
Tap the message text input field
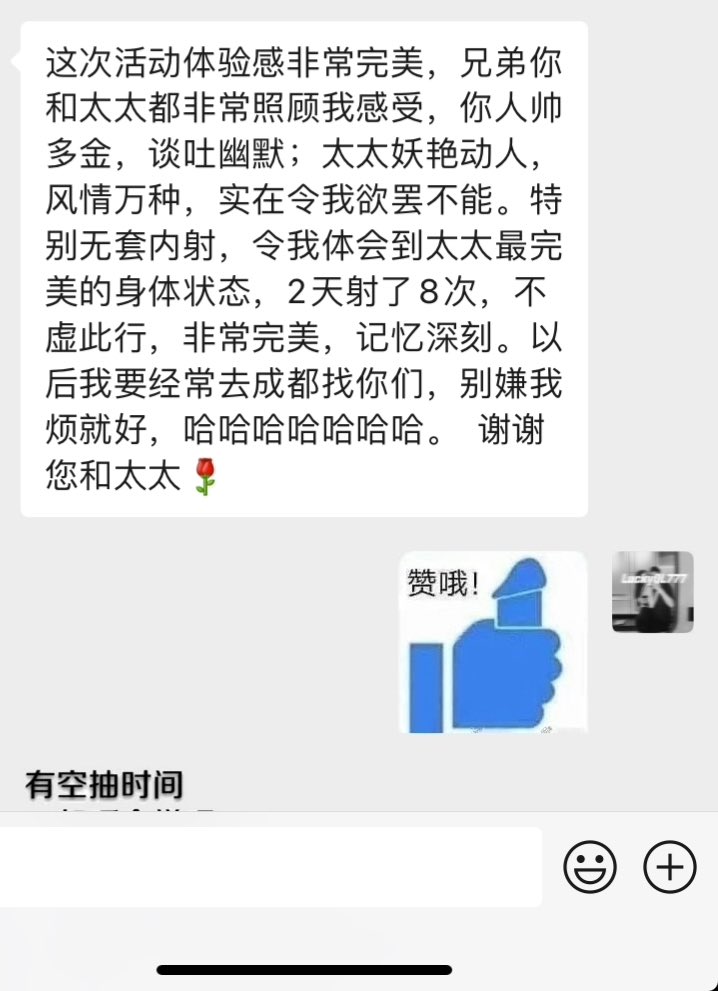(x=270, y=866)
